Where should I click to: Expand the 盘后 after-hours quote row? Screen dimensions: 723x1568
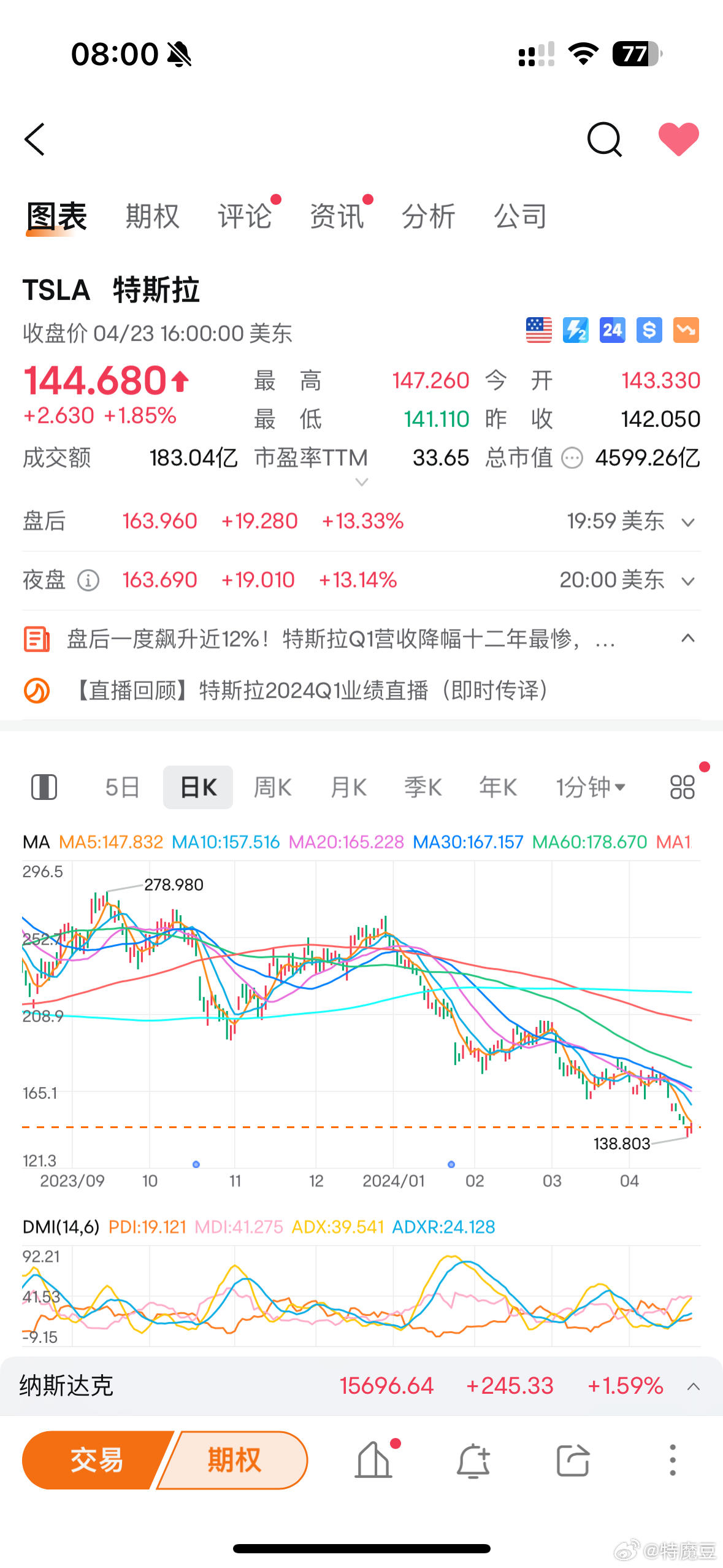tap(361, 521)
